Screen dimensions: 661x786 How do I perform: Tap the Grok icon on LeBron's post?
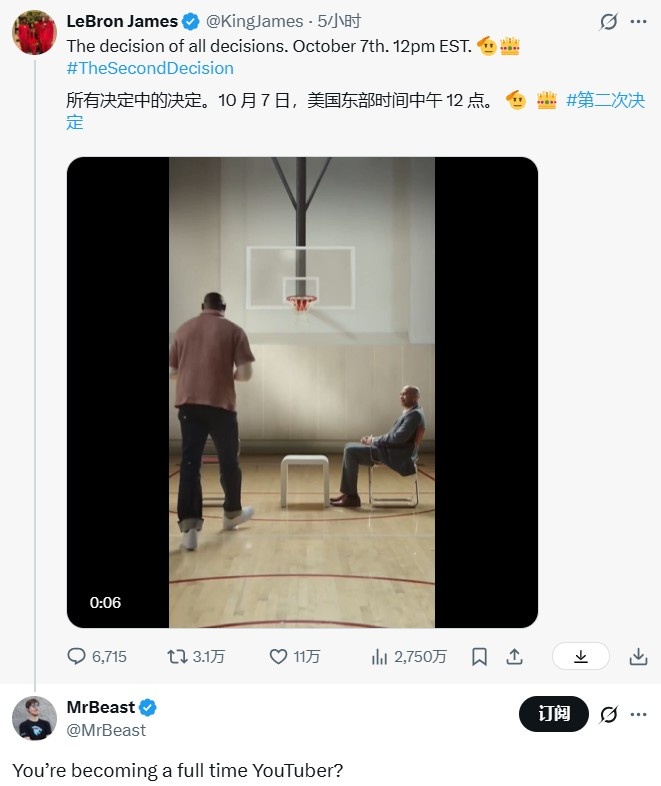click(x=608, y=22)
